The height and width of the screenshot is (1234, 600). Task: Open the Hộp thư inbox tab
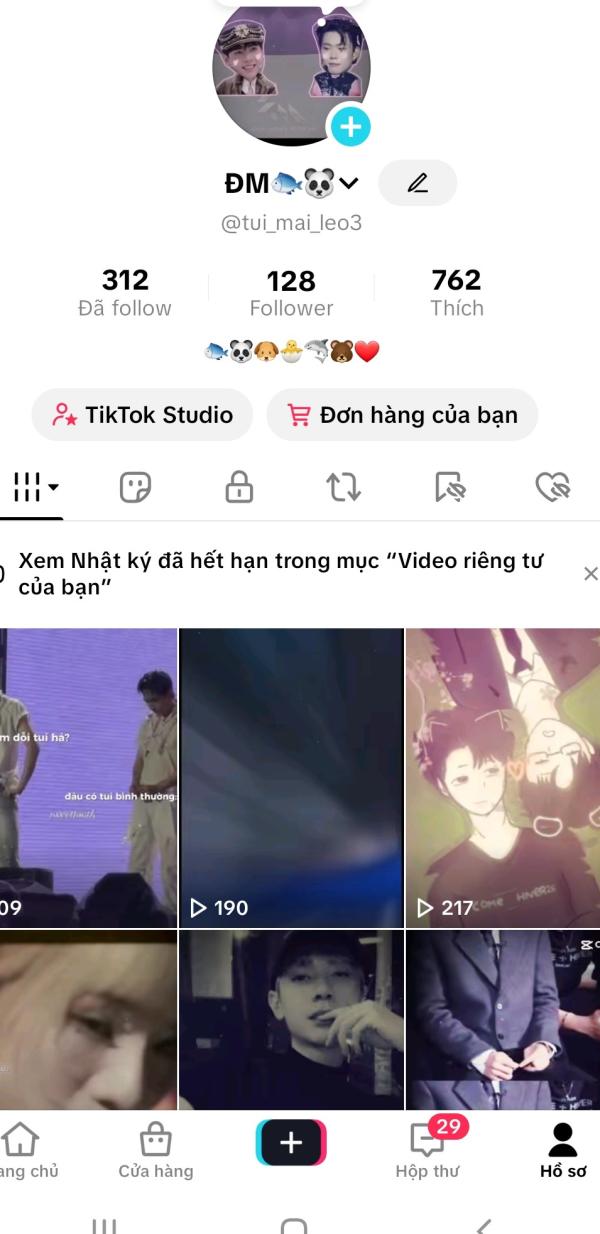pos(428,1150)
